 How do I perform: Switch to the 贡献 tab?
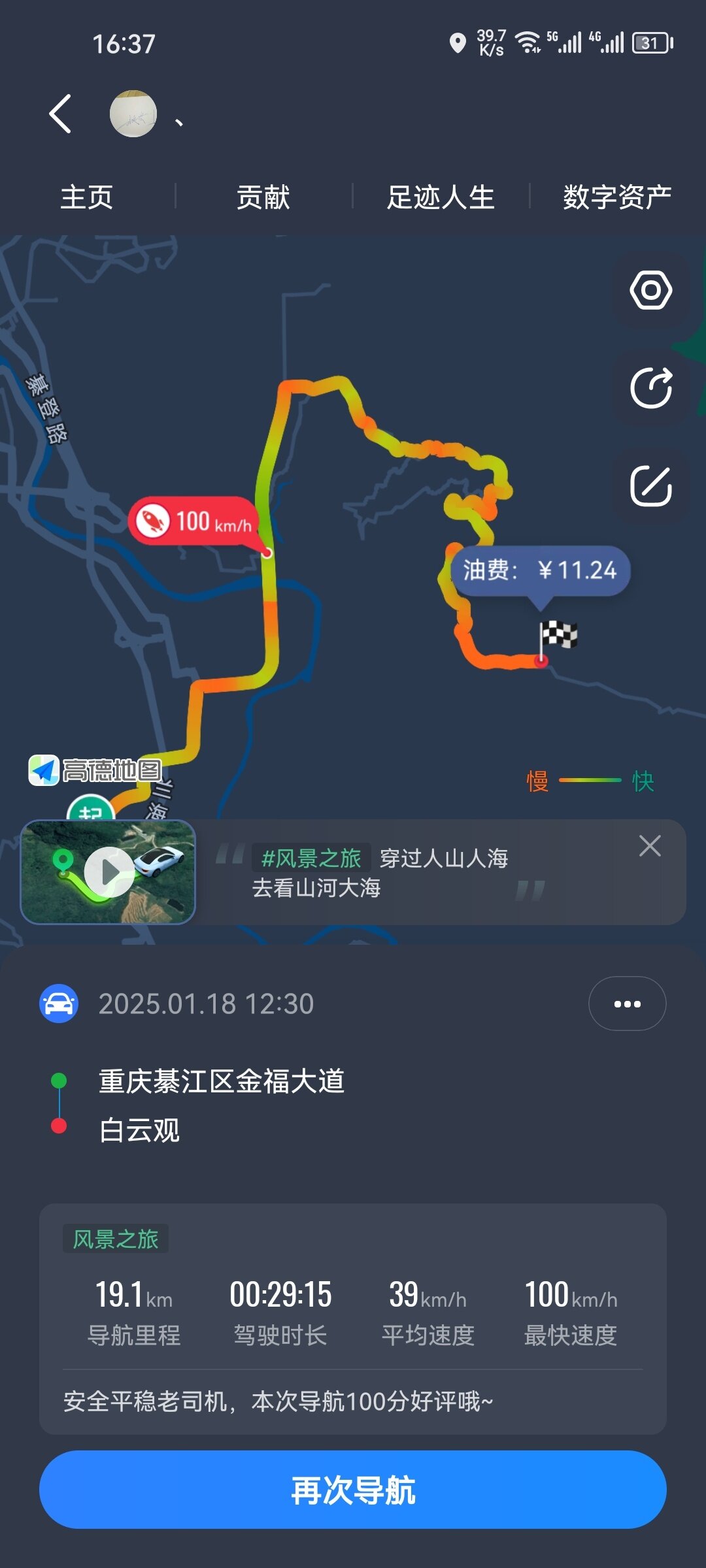[x=263, y=197]
